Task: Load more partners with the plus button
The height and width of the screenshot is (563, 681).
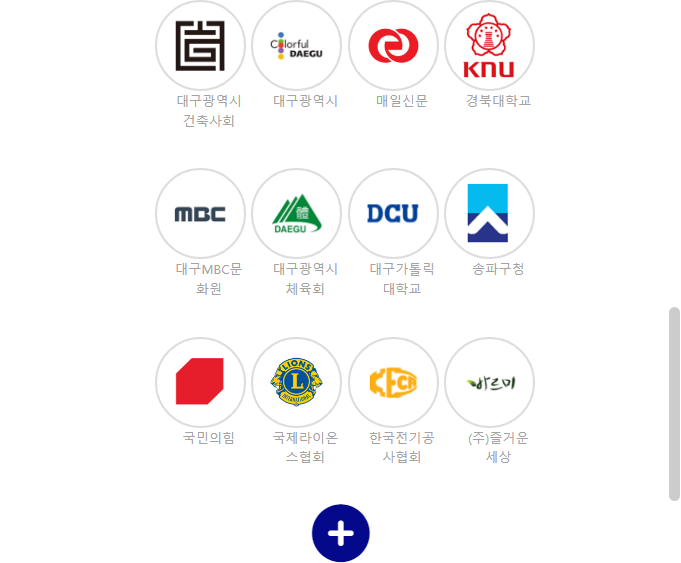Action: [341, 533]
